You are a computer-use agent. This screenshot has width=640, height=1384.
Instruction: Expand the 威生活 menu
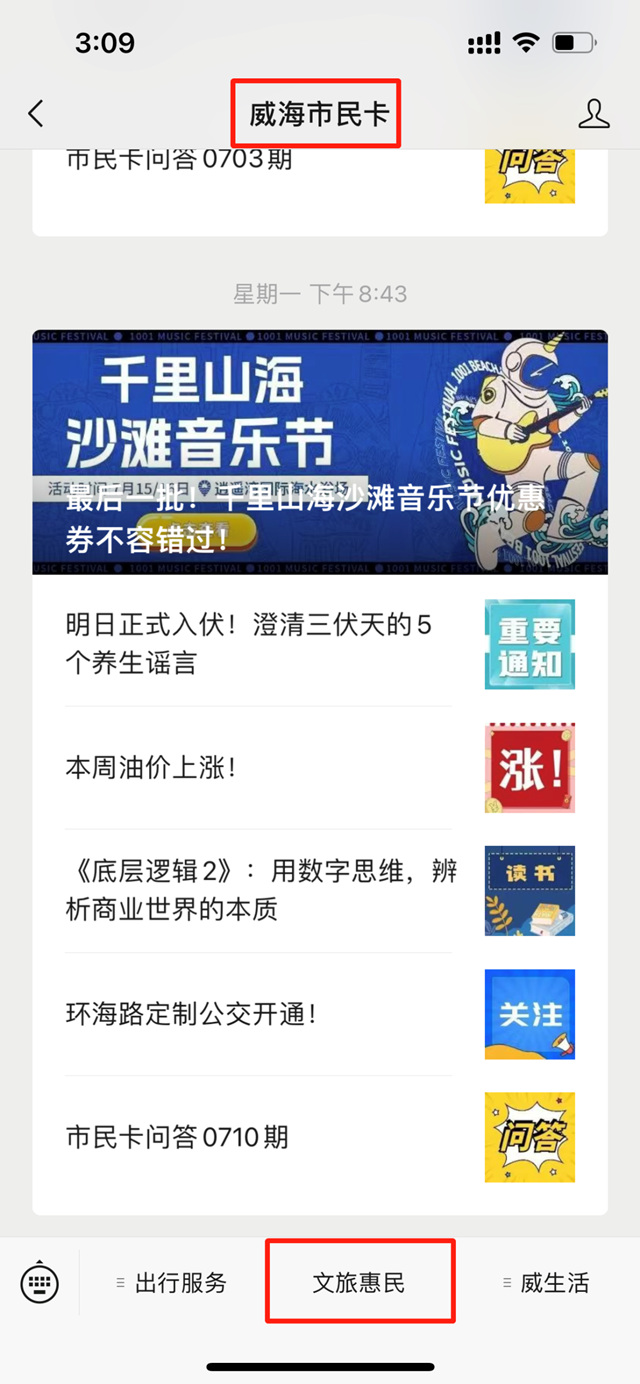(x=546, y=1283)
